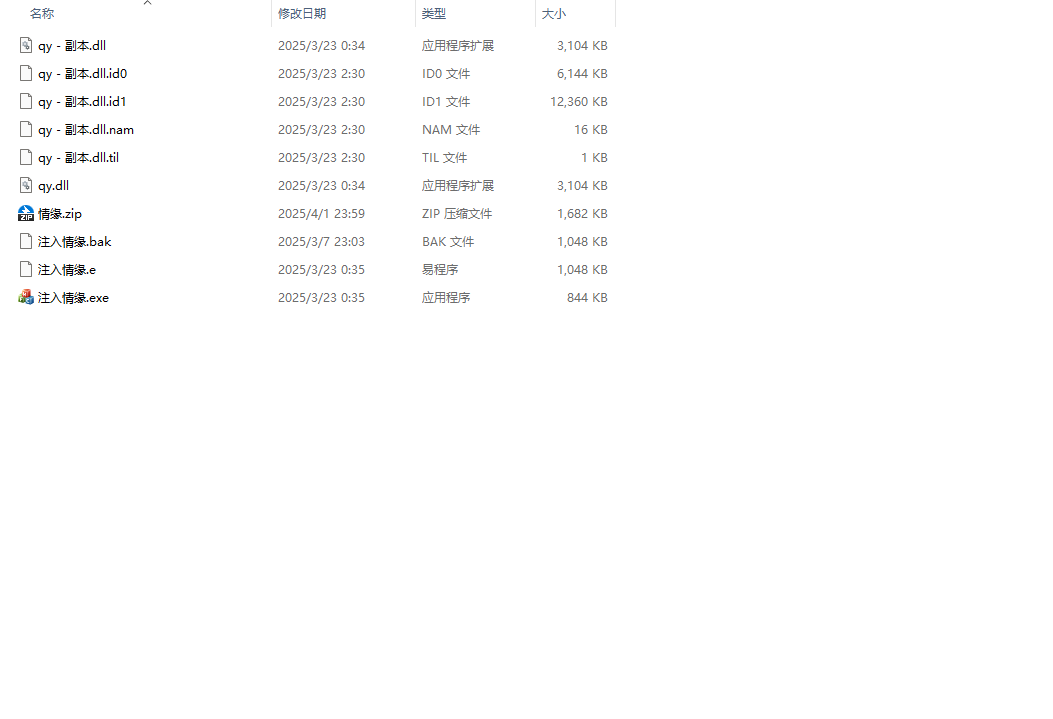Select the qy.dll file
1053x719 pixels.
(53, 185)
